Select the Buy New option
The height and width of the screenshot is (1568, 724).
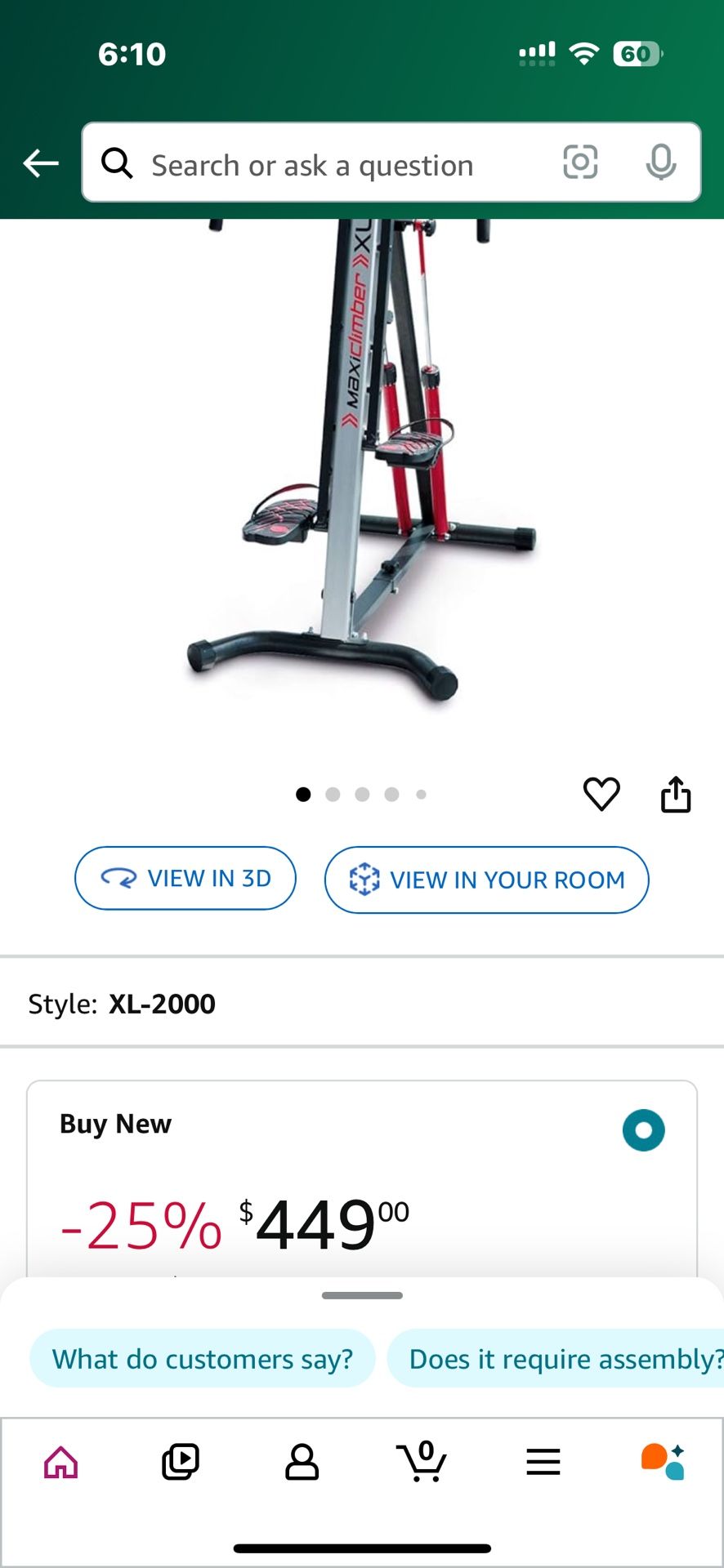643,1130
